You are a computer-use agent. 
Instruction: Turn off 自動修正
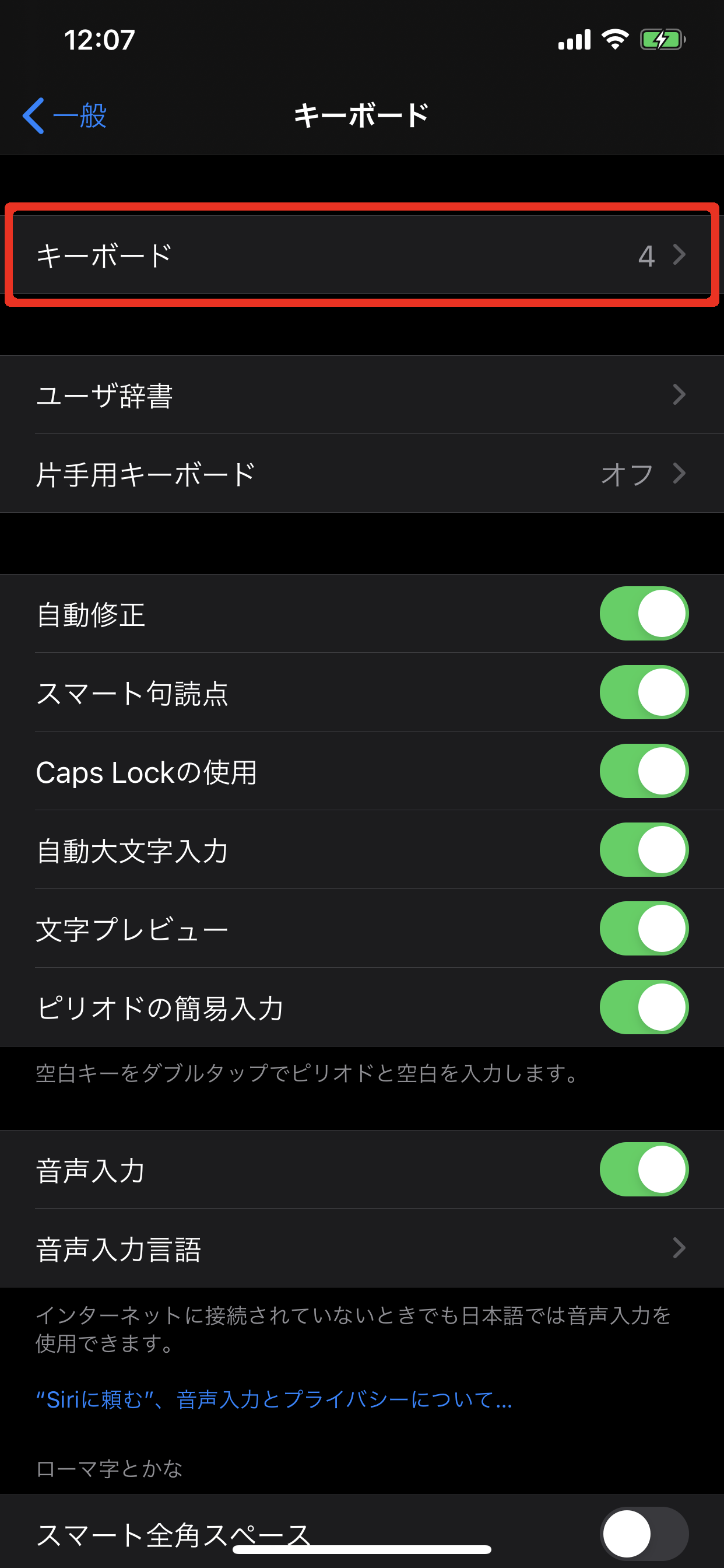643,614
